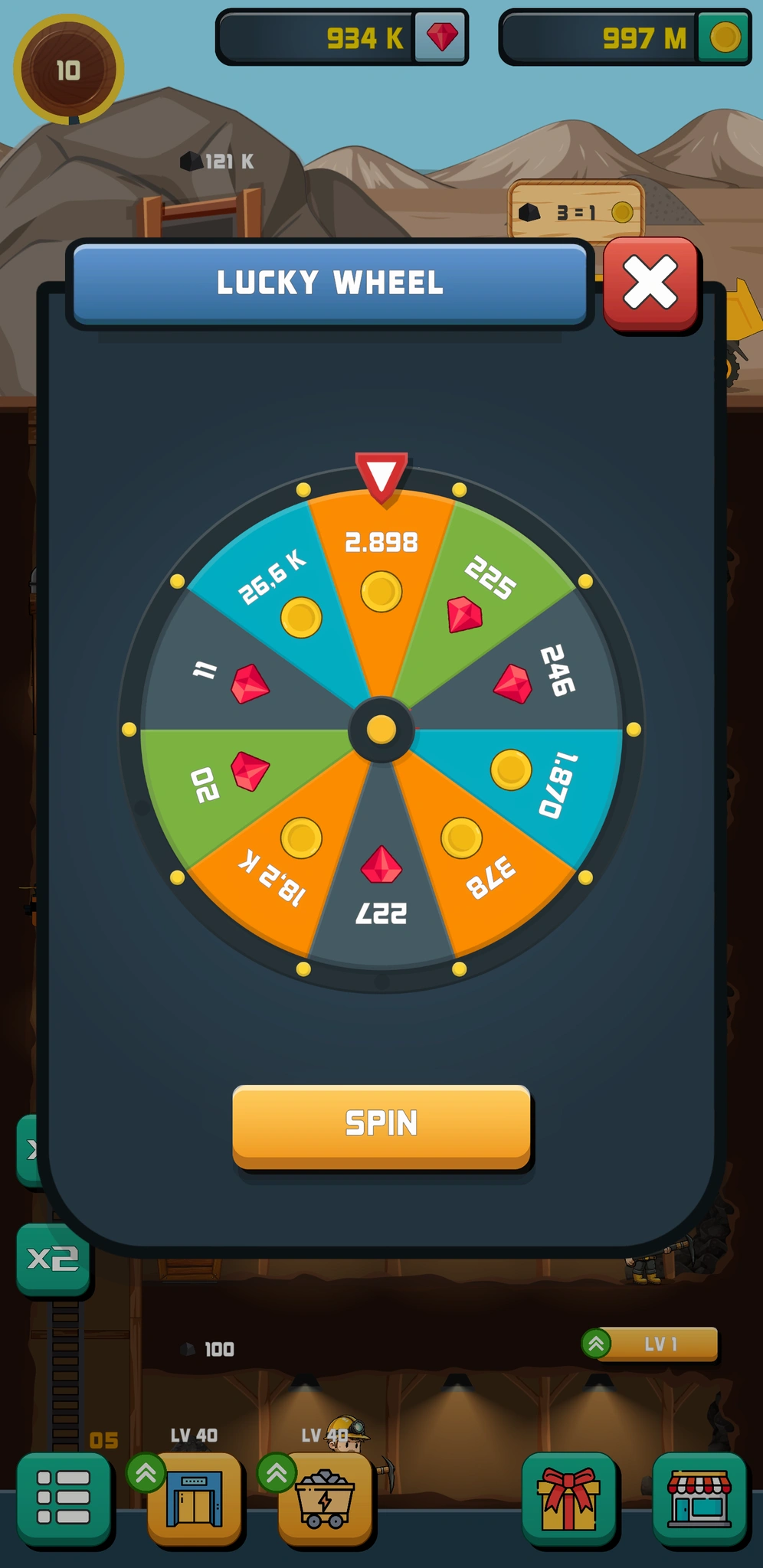Image resolution: width=763 pixels, height=1568 pixels.
Task: Open the list menu button
Action: tap(64, 1498)
